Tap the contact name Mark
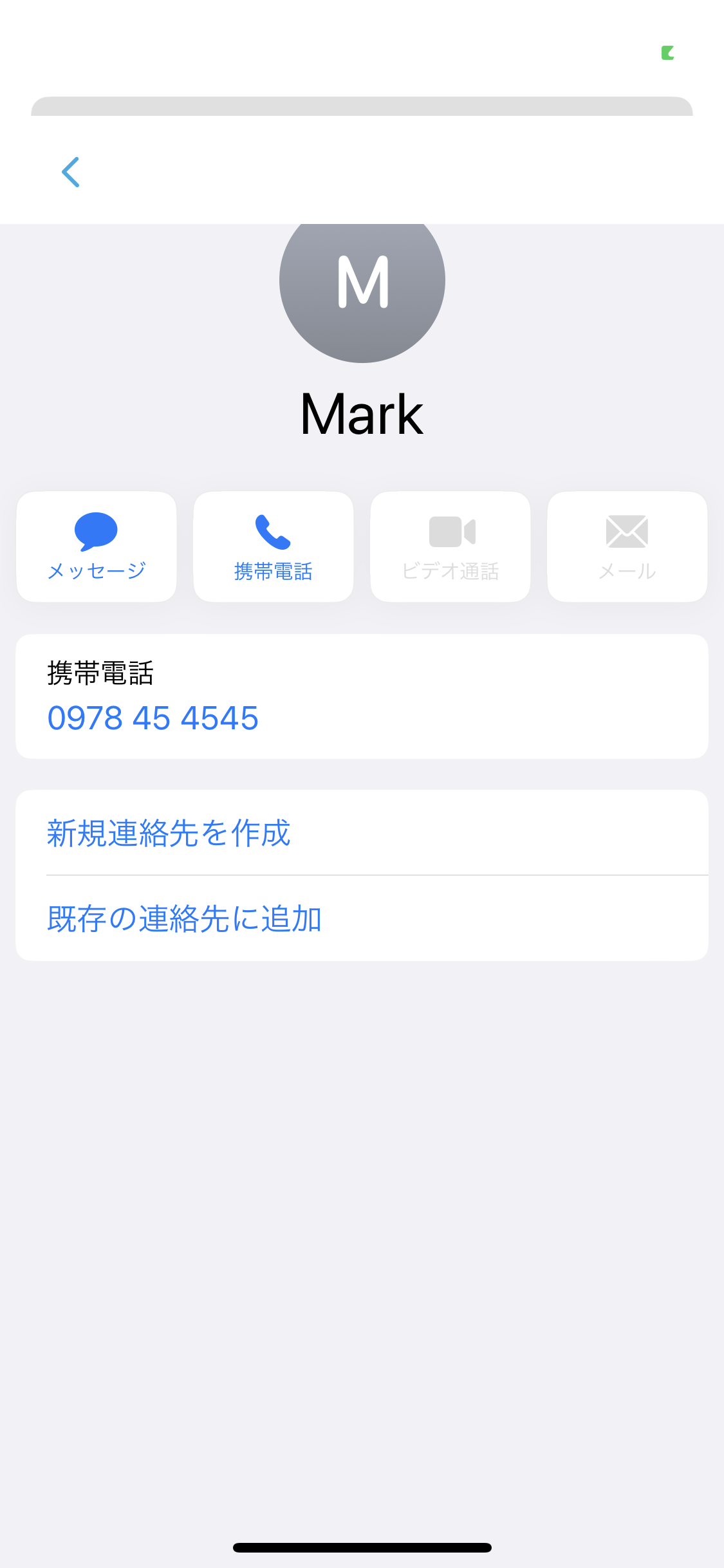724x1568 pixels. click(x=362, y=414)
